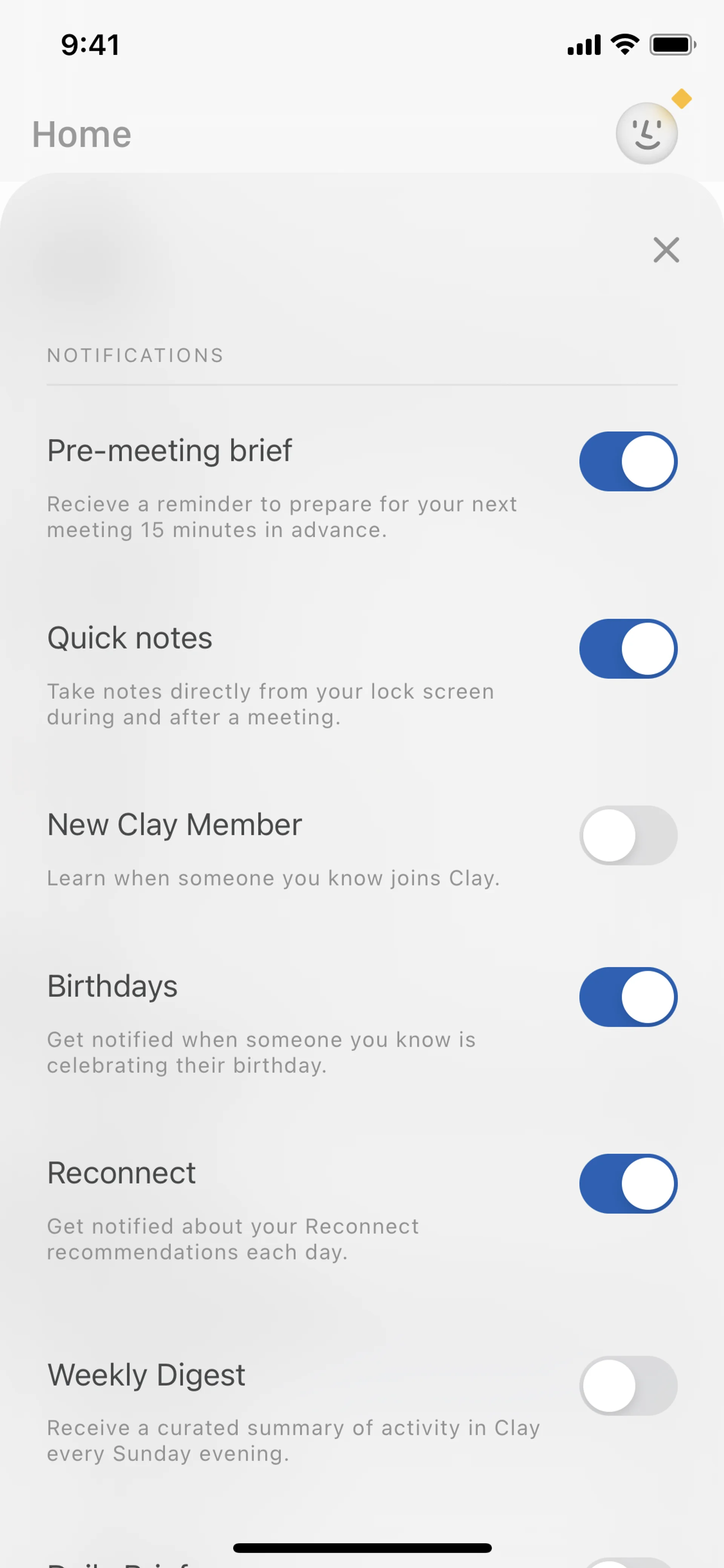Switch off Birthdays notifications

(x=628, y=997)
